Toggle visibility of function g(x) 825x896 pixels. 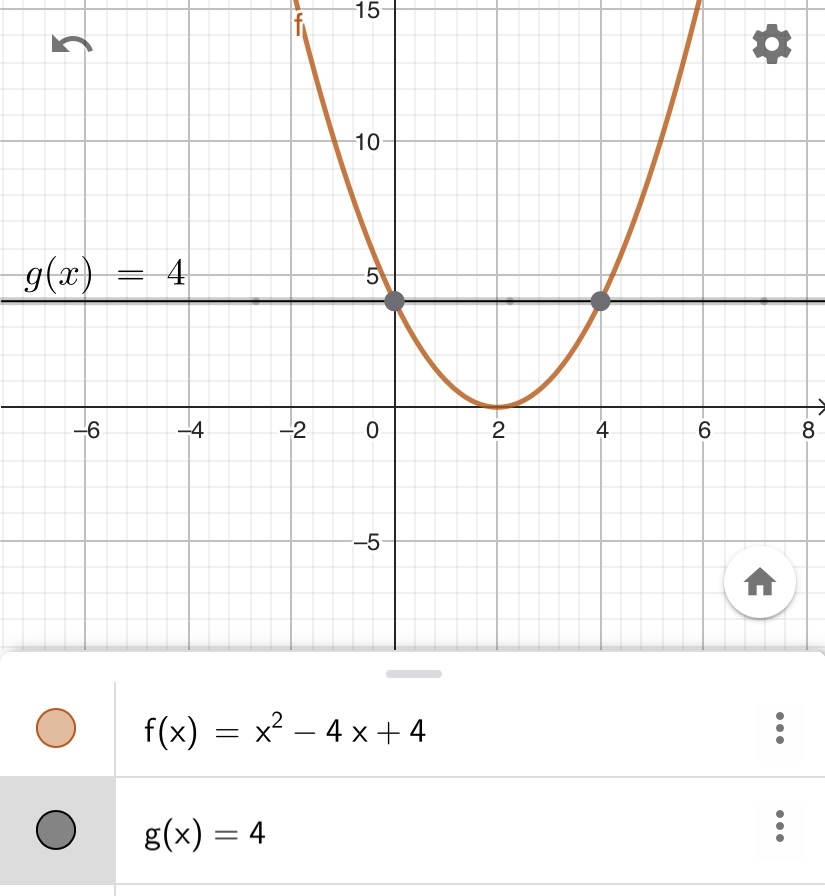click(x=56, y=830)
